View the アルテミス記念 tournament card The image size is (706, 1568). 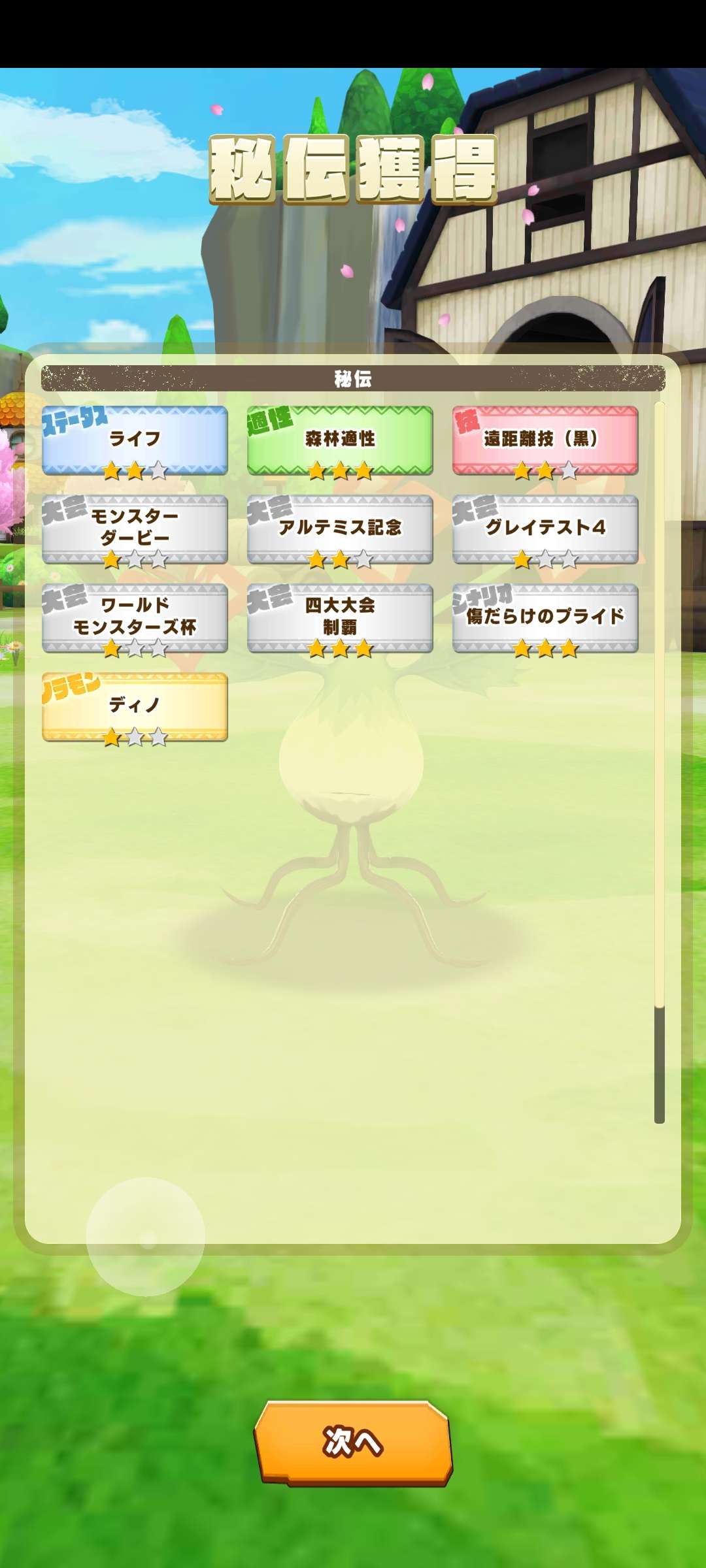(340, 529)
